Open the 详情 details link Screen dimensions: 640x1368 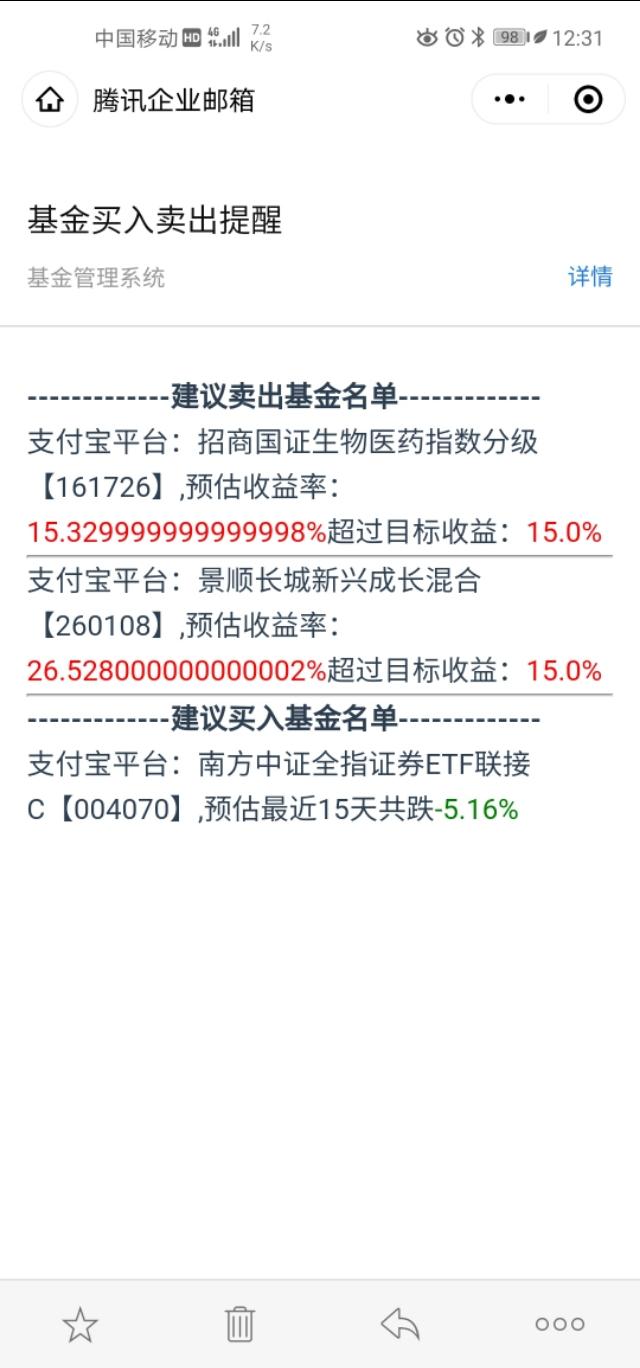coord(590,277)
